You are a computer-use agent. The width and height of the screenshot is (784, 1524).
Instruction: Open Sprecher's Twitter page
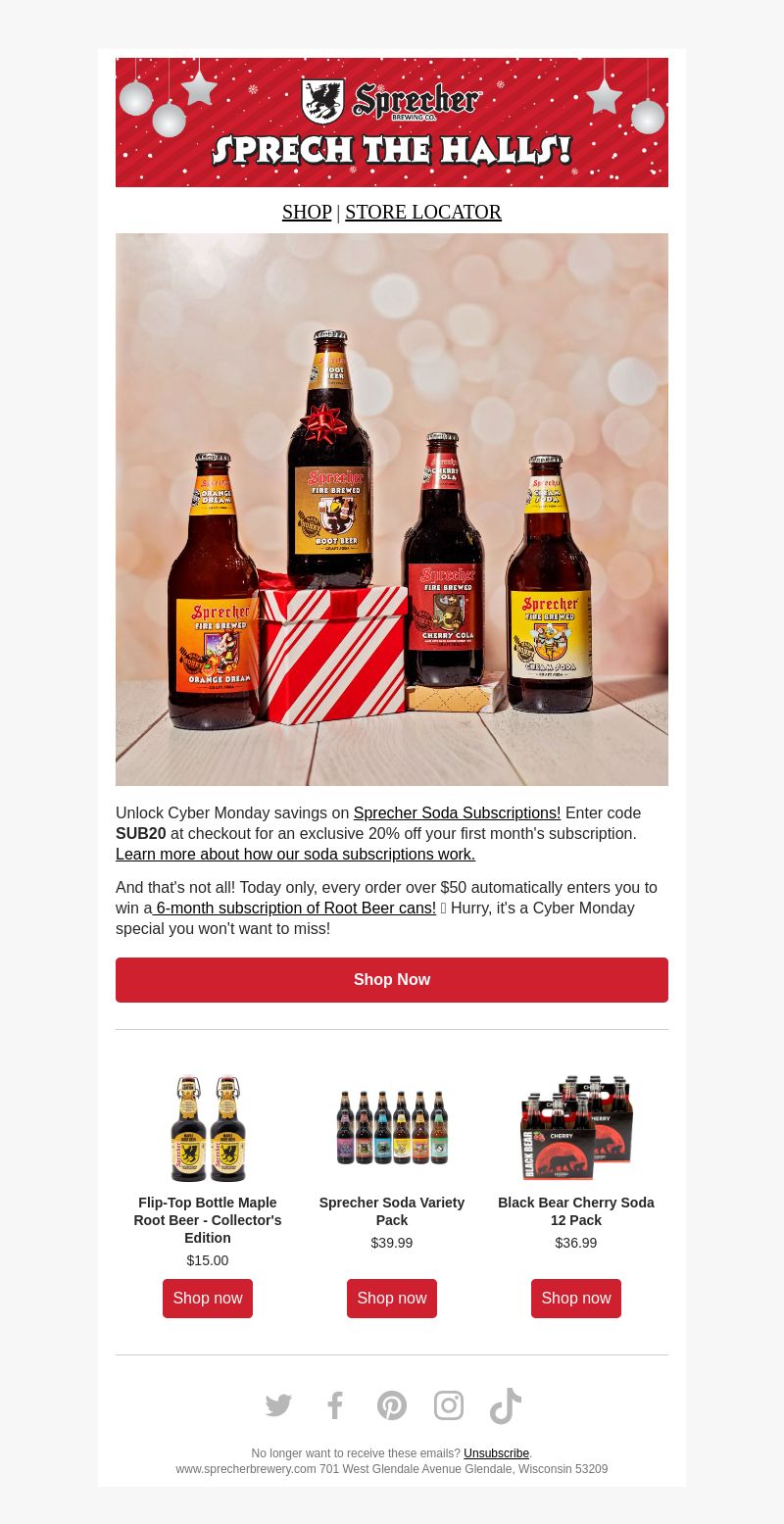point(278,1405)
